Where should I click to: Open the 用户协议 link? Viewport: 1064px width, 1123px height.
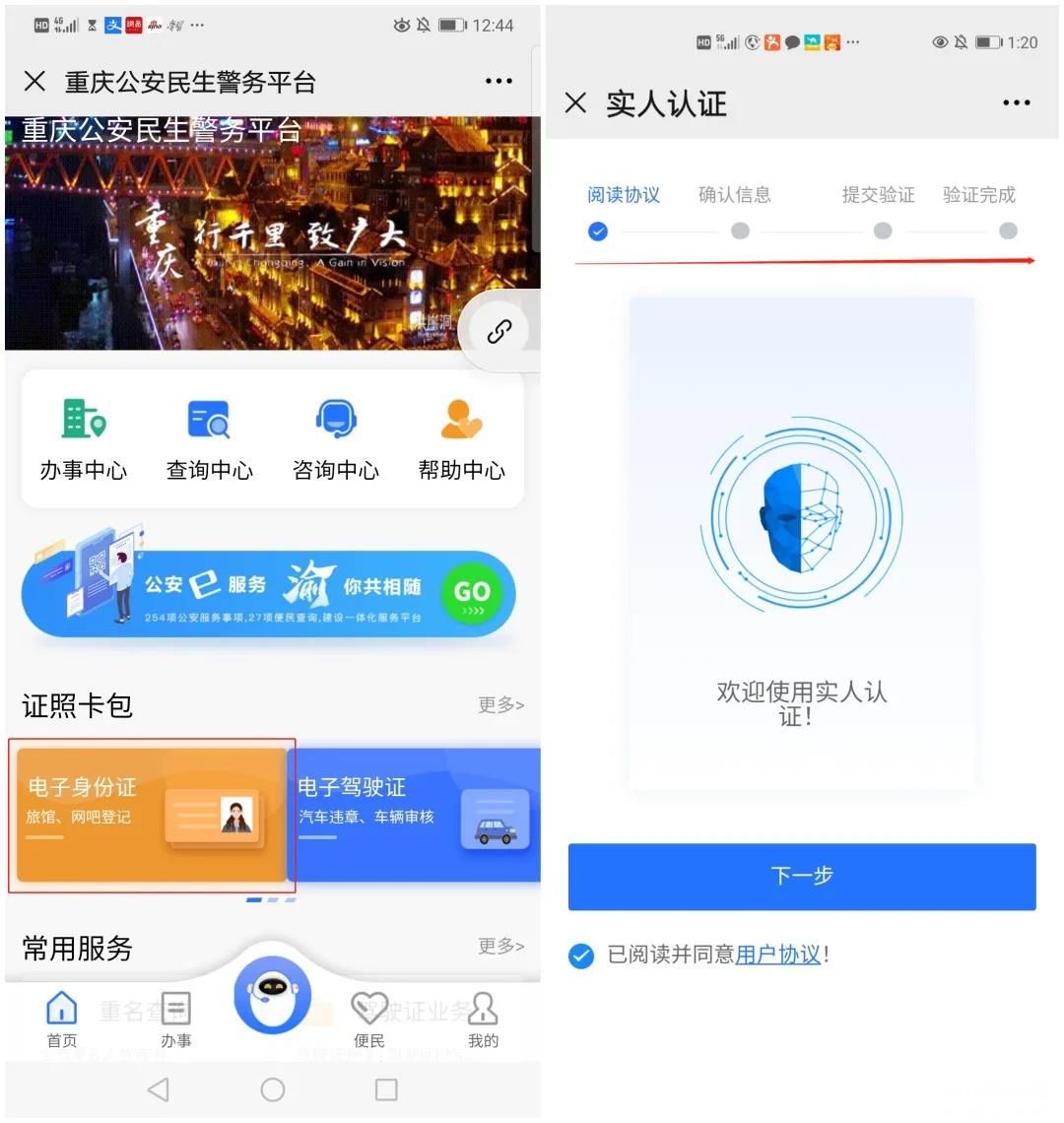pyautogui.click(x=778, y=955)
